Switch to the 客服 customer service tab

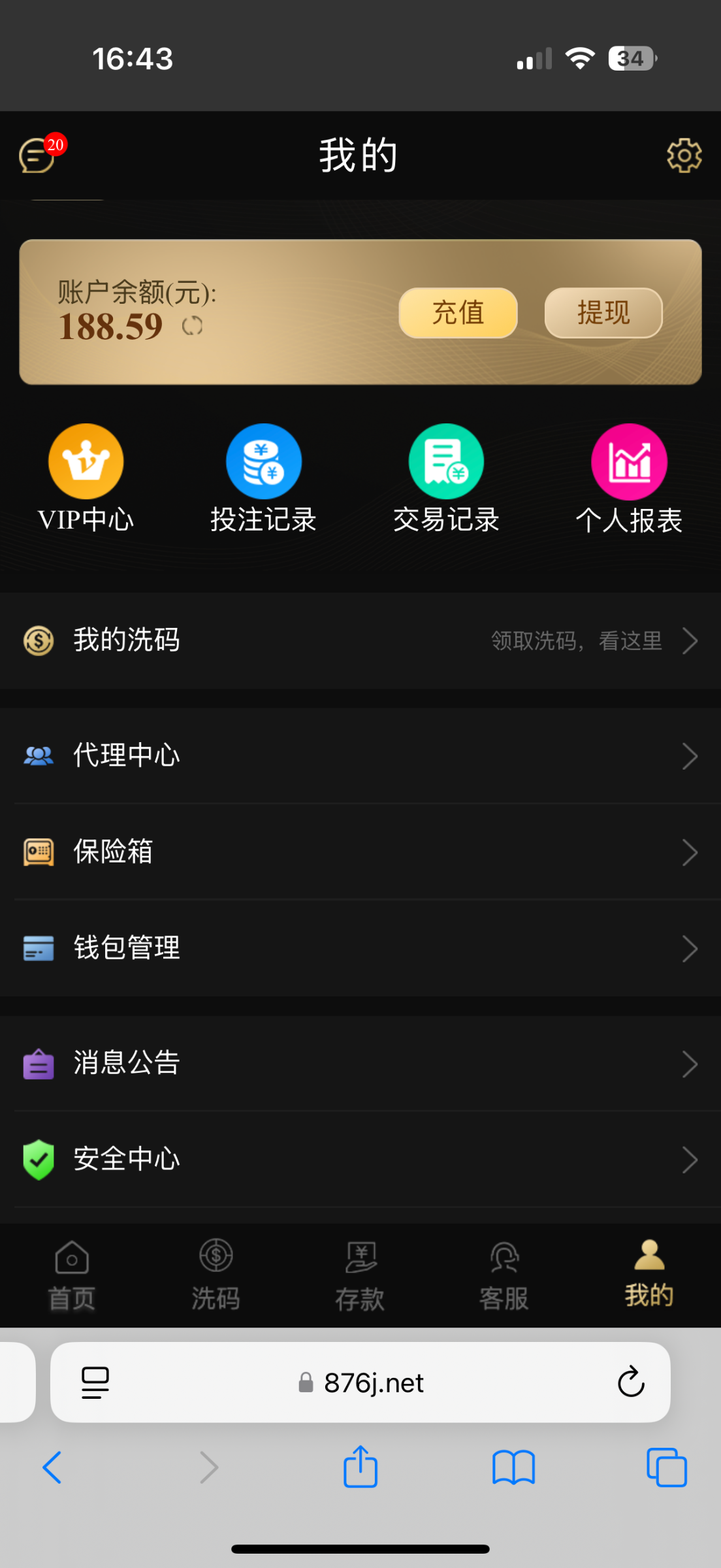504,1275
